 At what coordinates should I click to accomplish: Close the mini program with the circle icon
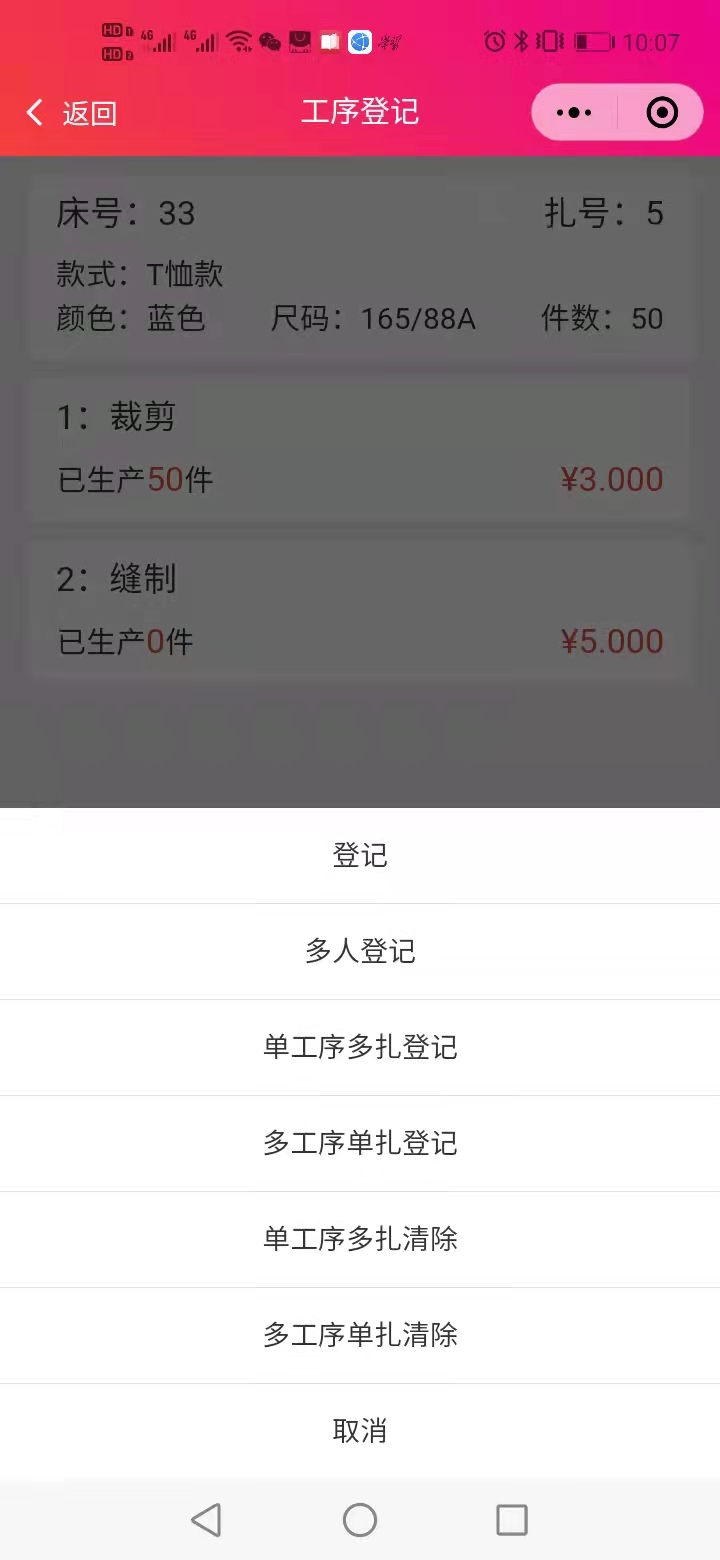tap(662, 113)
